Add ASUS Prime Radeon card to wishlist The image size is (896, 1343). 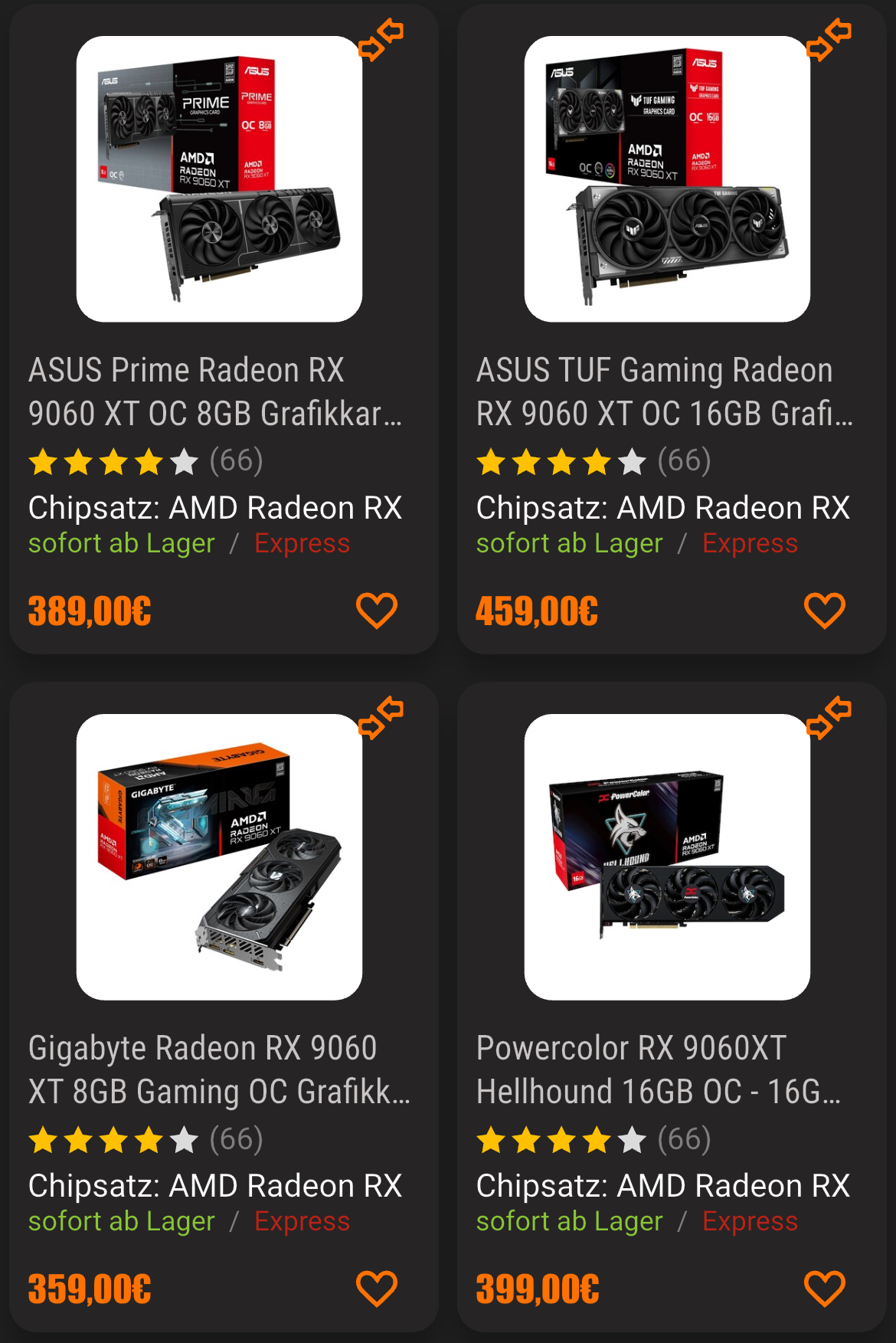coord(376,611)
